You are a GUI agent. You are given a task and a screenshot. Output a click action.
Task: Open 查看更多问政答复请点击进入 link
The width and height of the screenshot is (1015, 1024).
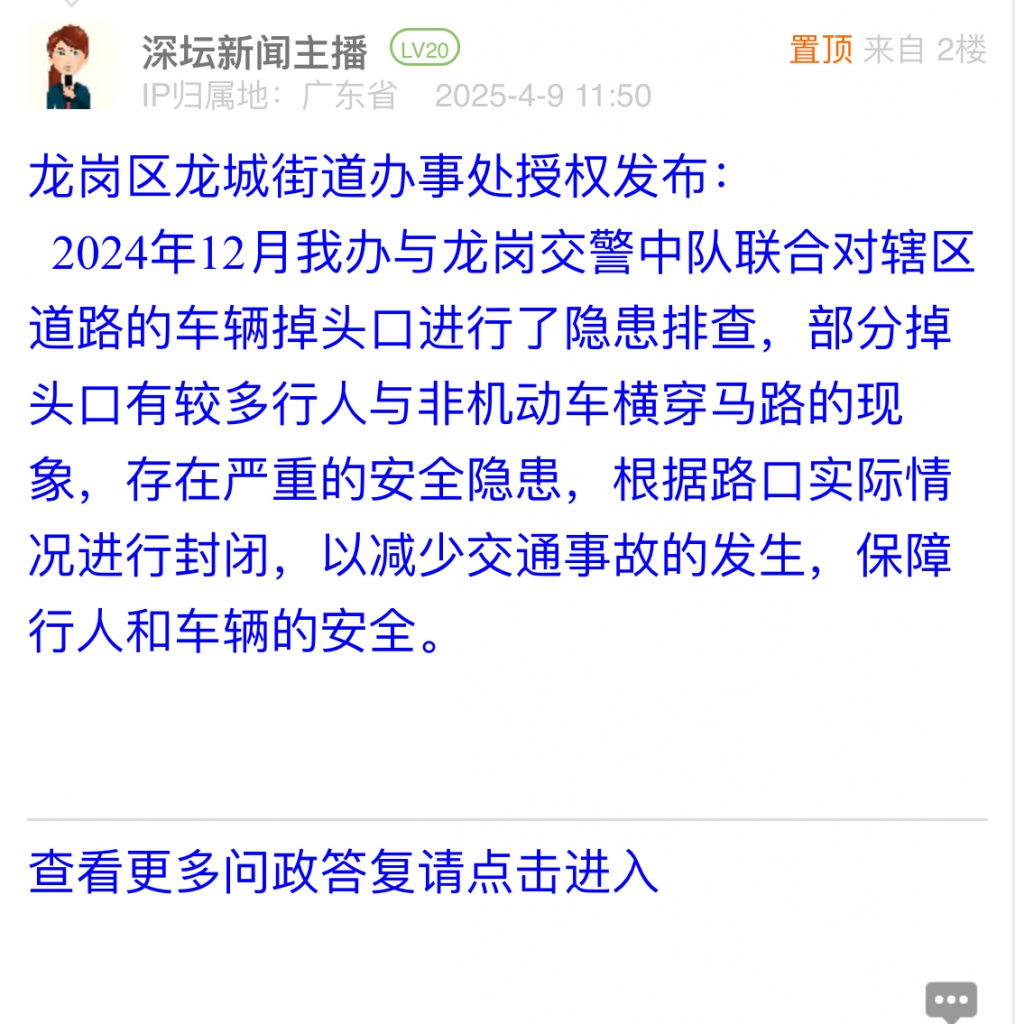[x=343, y=872]
